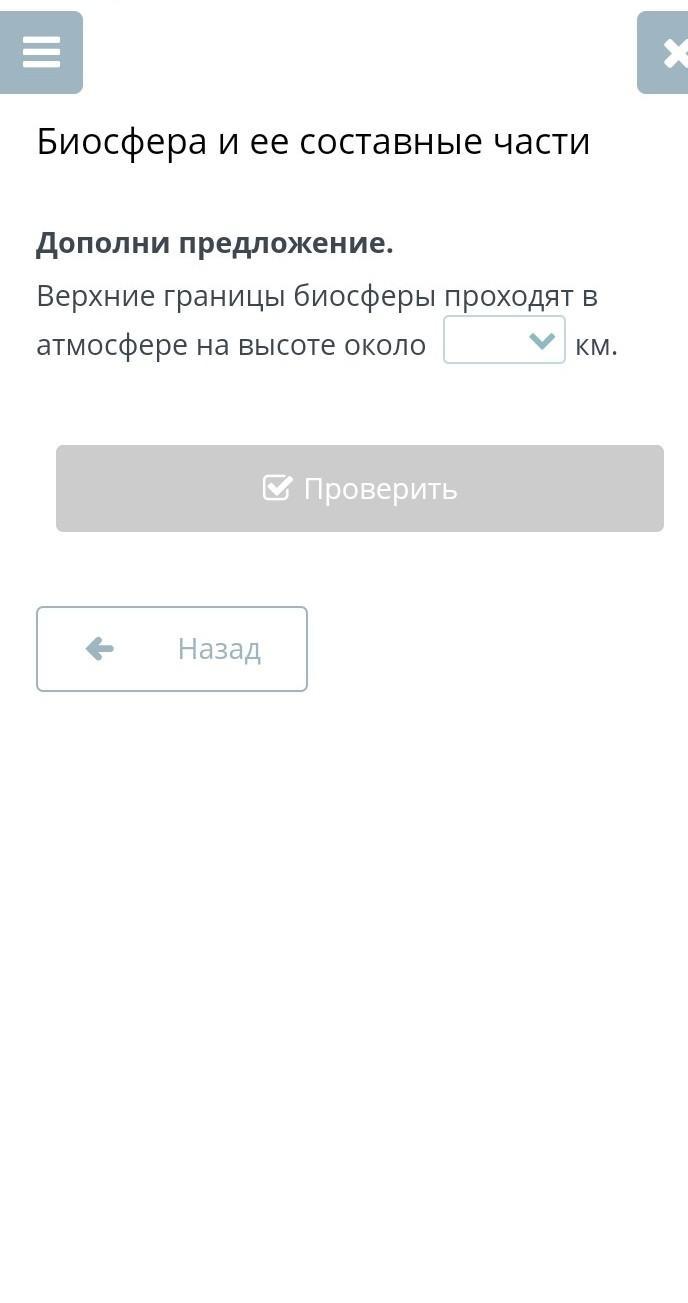Expand the height in km dropdown

(x=504, y=340)
